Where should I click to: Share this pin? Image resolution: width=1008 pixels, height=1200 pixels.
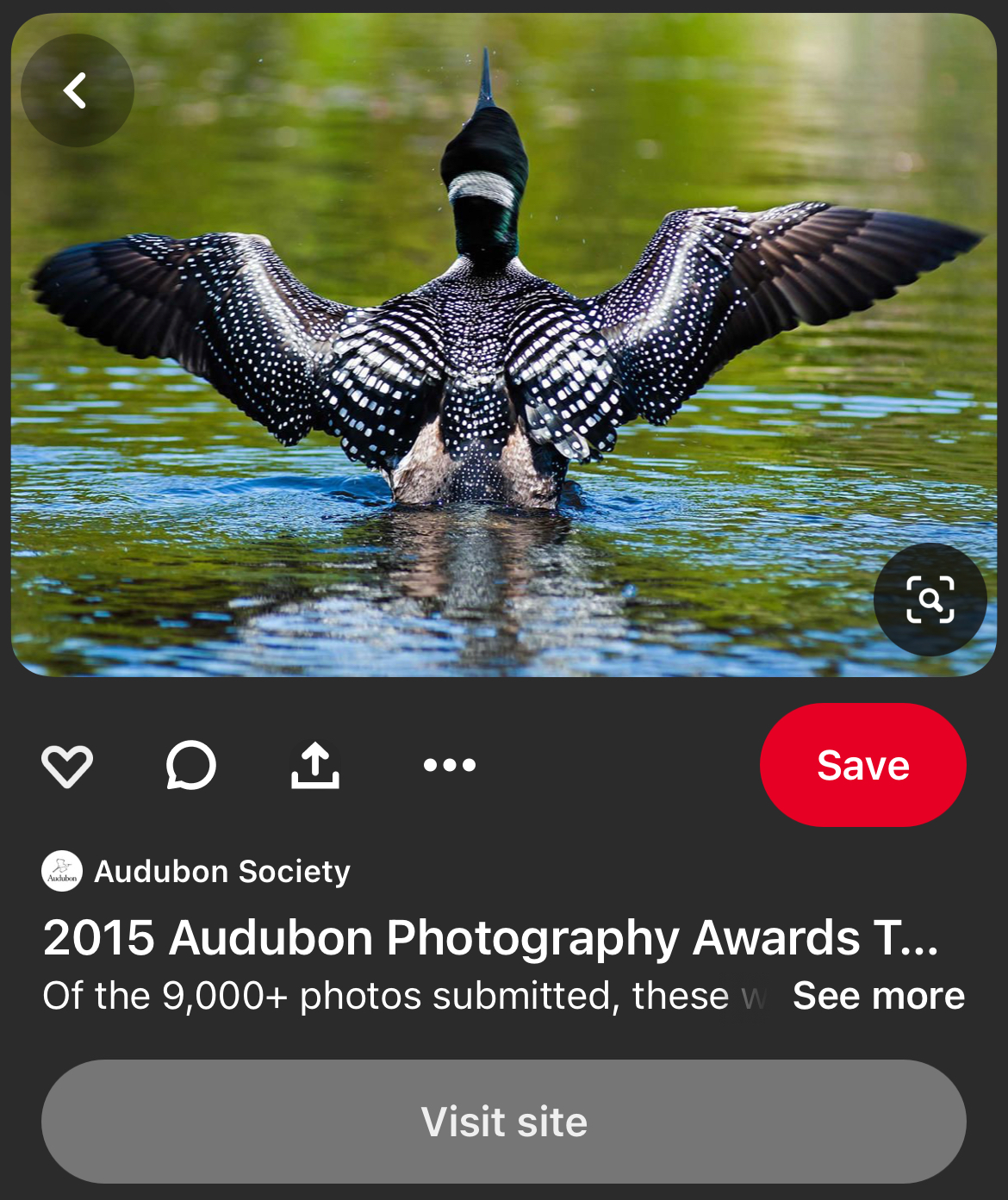pyautogui.click(x=315, y=765)
